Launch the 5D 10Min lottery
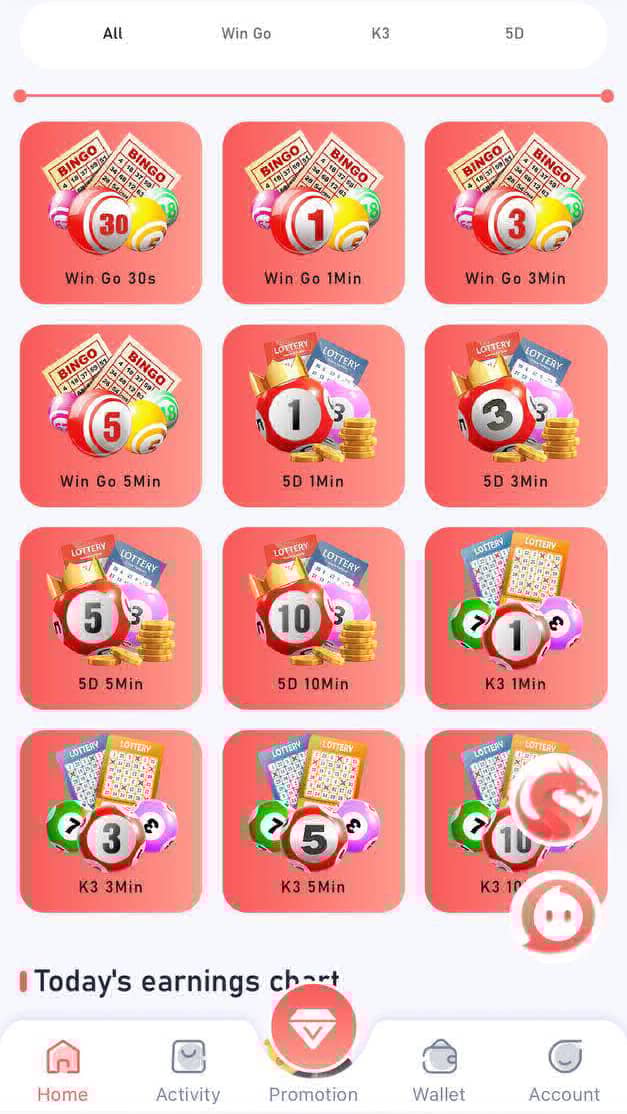This screenshot has height=1114, width=627. point(313,618)
